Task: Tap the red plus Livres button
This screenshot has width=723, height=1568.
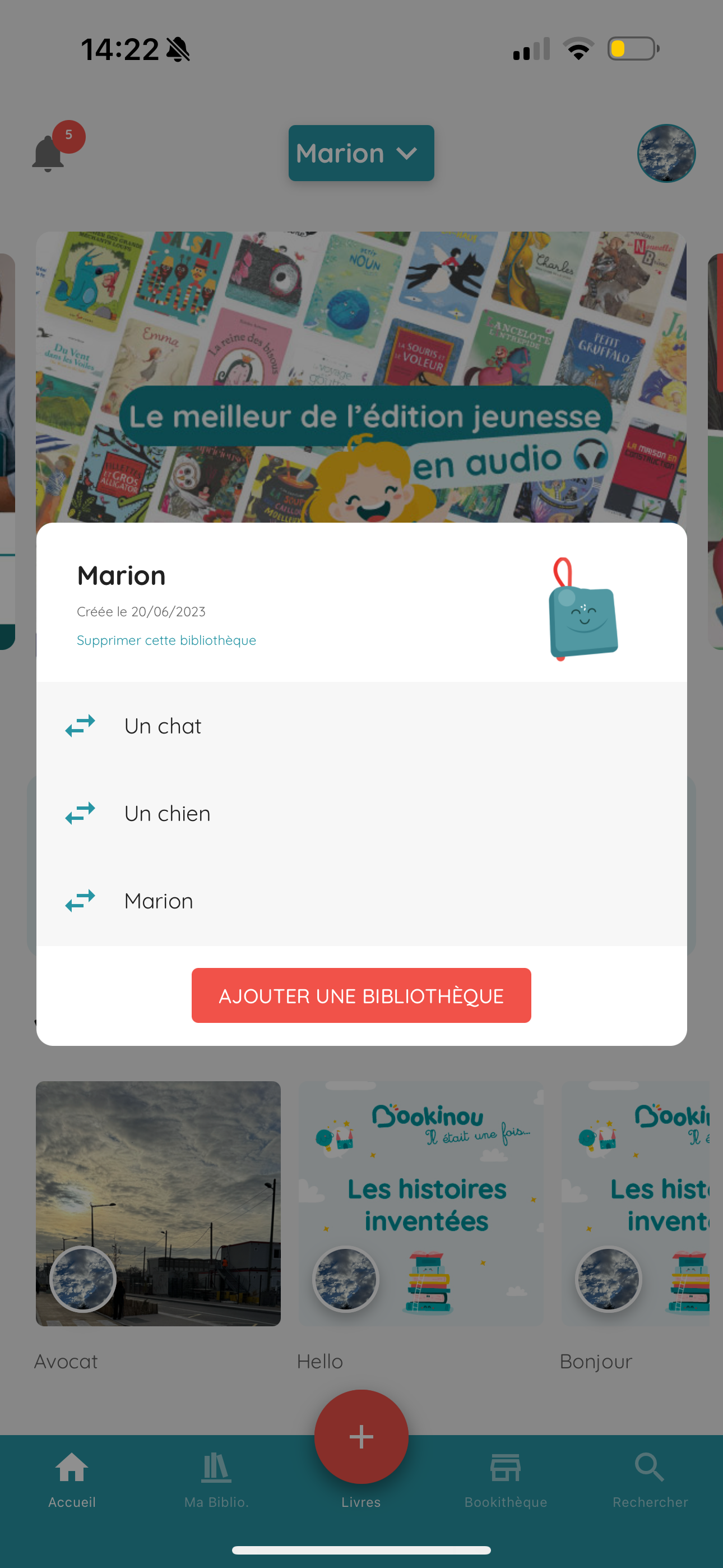Action: pyautogui.click(x=361, y=1437)
